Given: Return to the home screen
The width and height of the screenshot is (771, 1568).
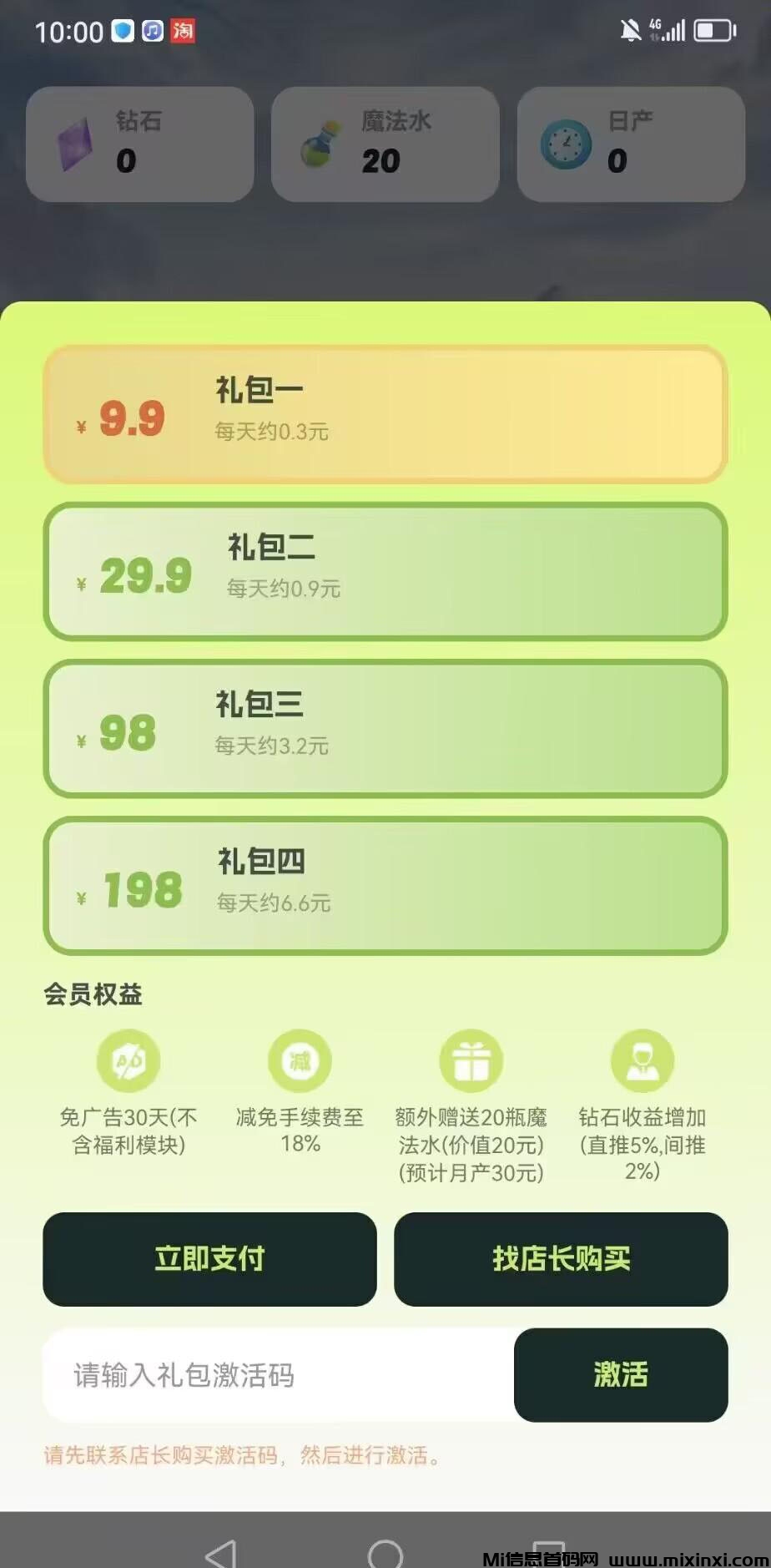Looking at the screenshot, I should tap(385, 1555).
